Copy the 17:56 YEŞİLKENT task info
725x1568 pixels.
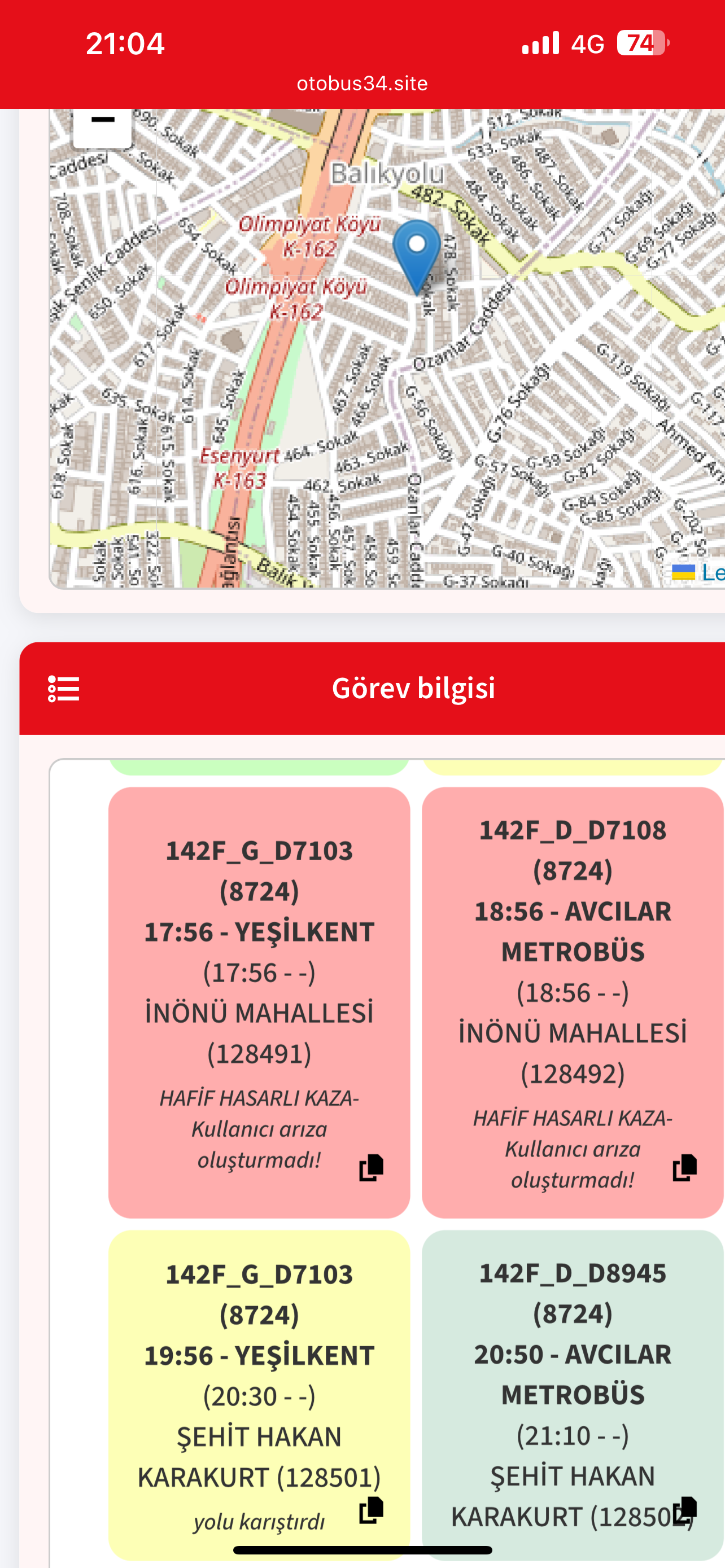click(371, 1167)
